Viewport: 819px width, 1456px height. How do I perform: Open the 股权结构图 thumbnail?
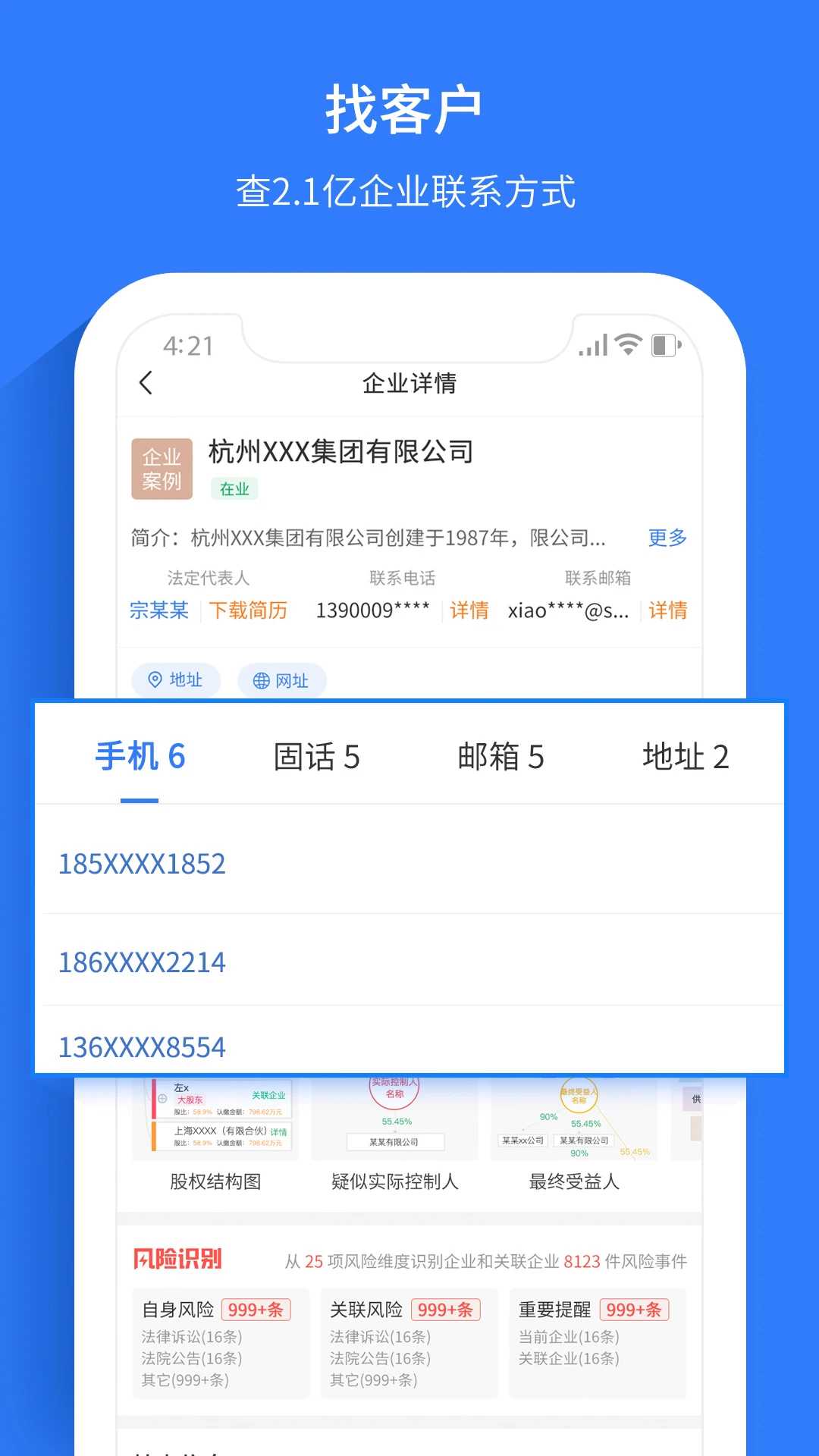tap(215, 1116)
